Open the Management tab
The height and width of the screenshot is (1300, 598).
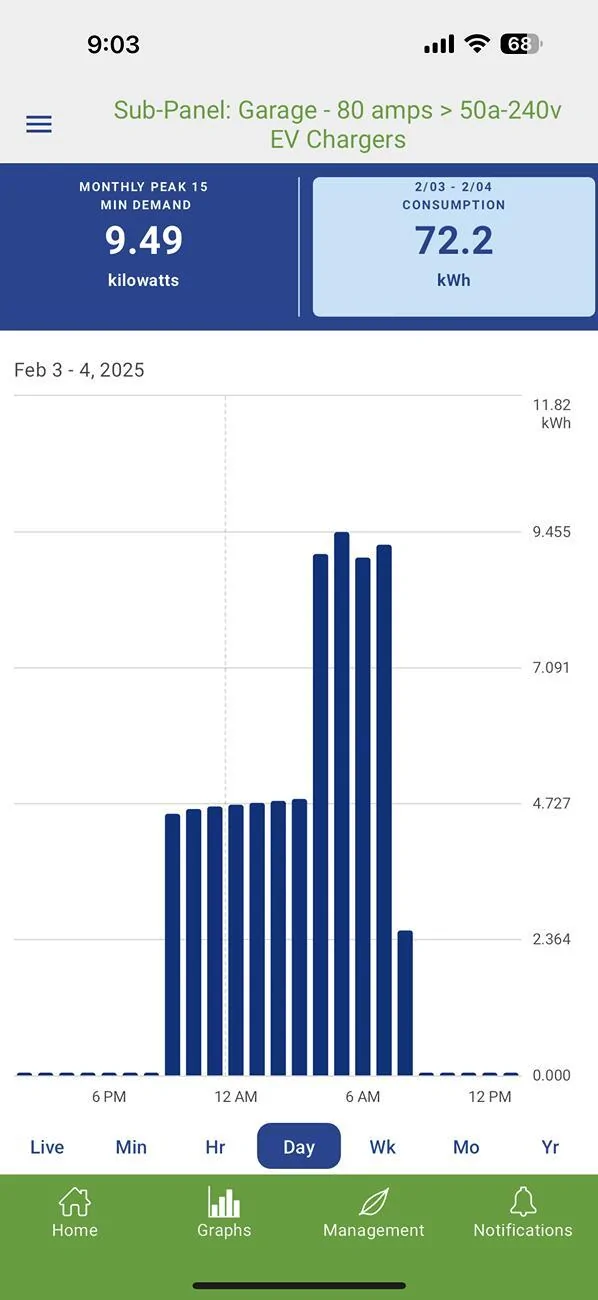[374, 1213]
